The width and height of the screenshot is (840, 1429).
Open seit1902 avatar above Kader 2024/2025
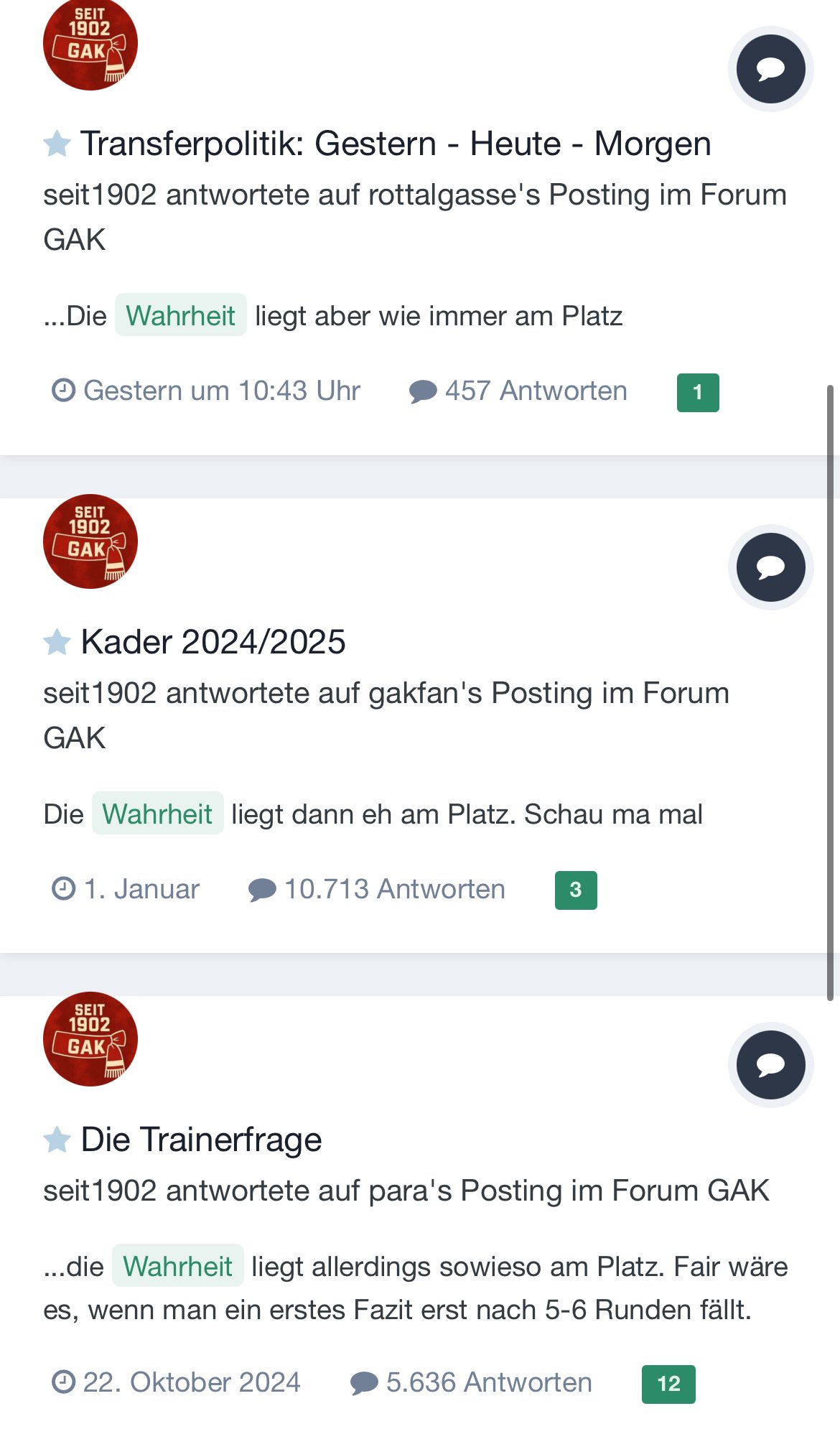(x=90, y=541)
